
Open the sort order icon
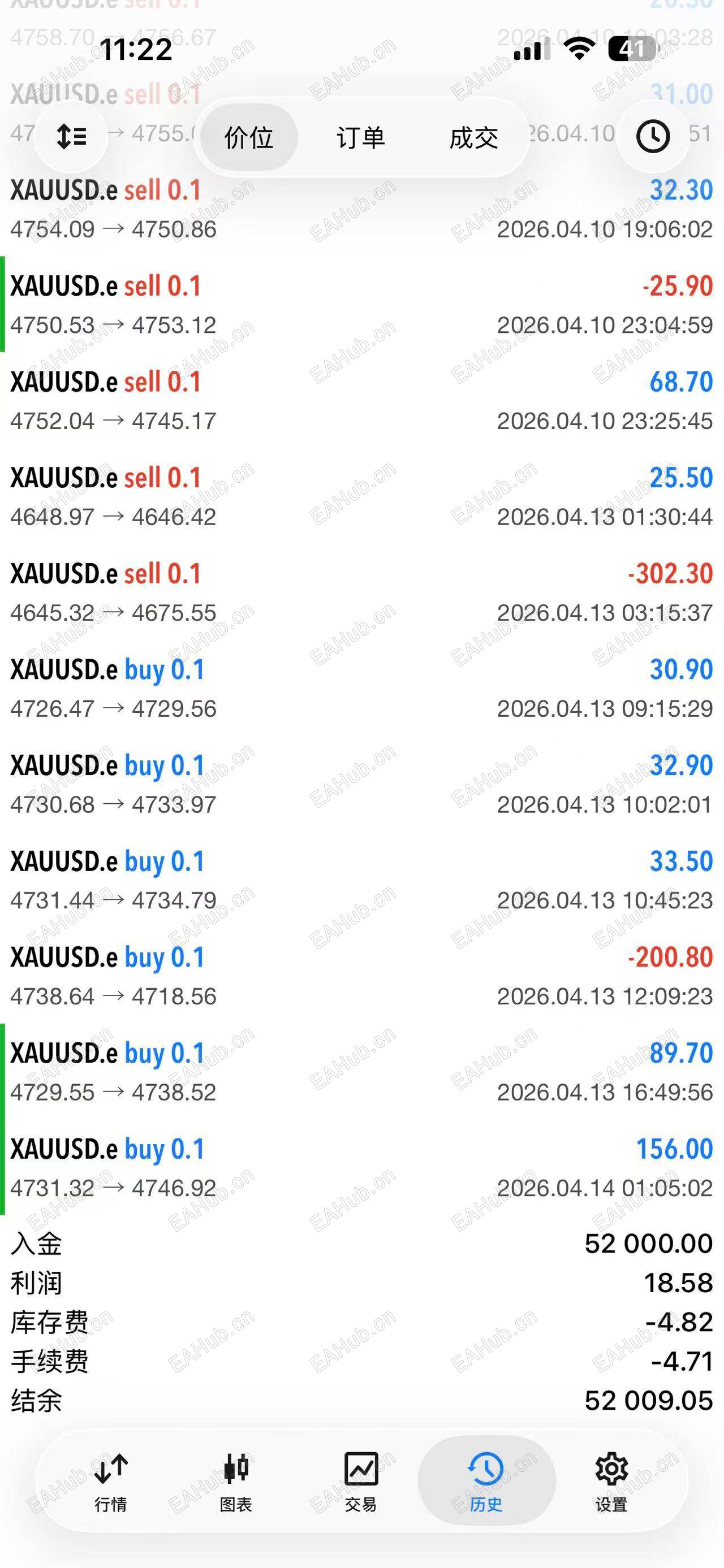point(71,136)
